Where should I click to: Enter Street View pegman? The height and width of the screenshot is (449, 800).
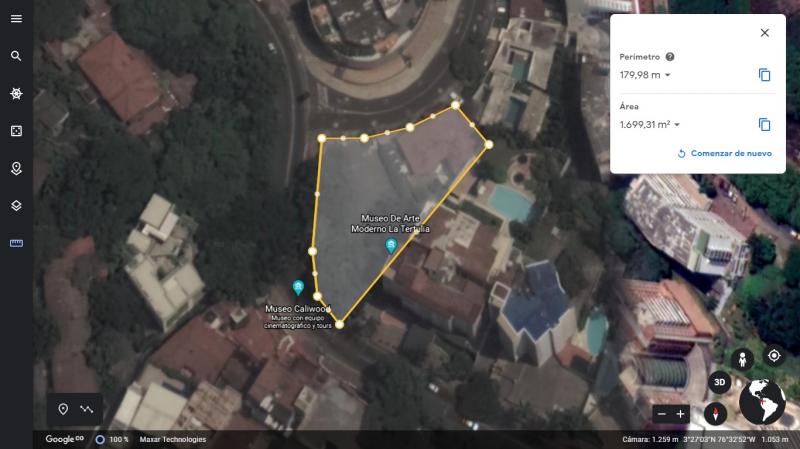point(742,357)
